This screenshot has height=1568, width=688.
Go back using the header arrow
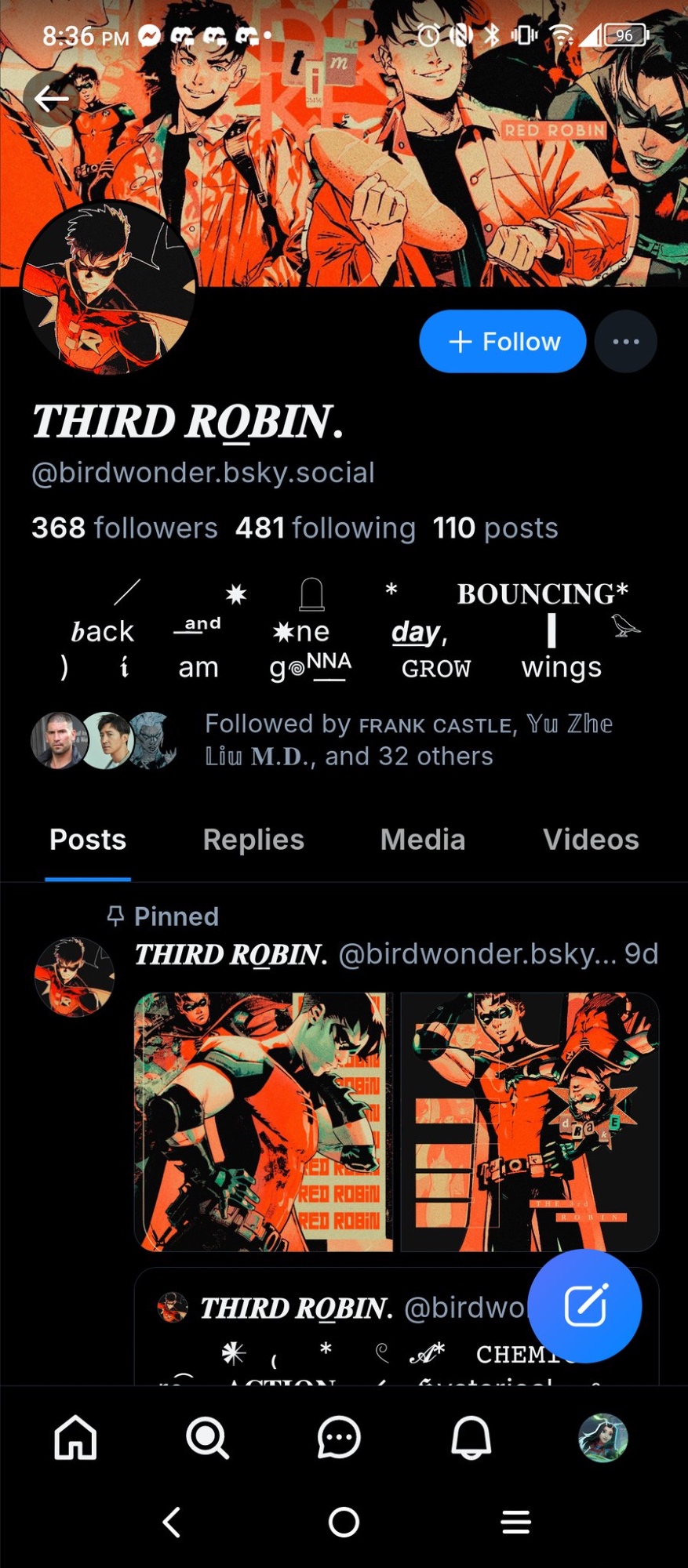point(50,99)
